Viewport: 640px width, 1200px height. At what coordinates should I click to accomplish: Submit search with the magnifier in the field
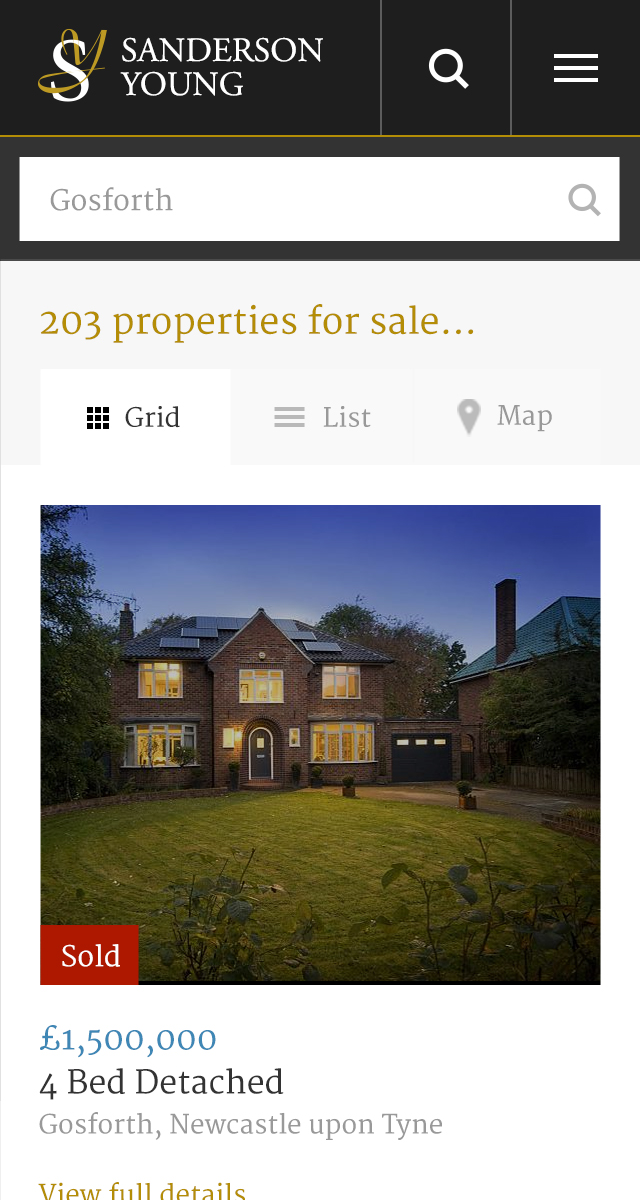(584, 200)
